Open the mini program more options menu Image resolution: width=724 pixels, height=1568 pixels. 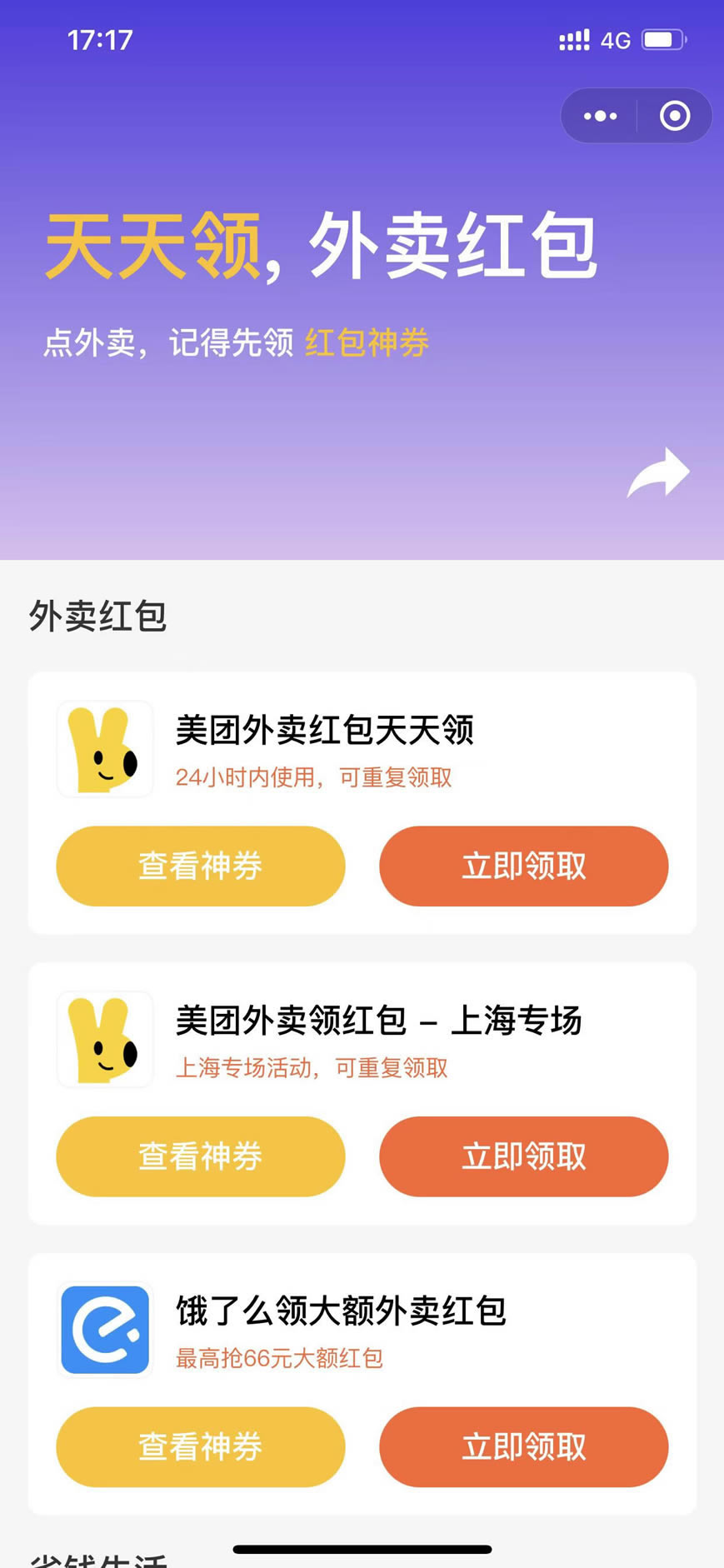tap(600, 116)
